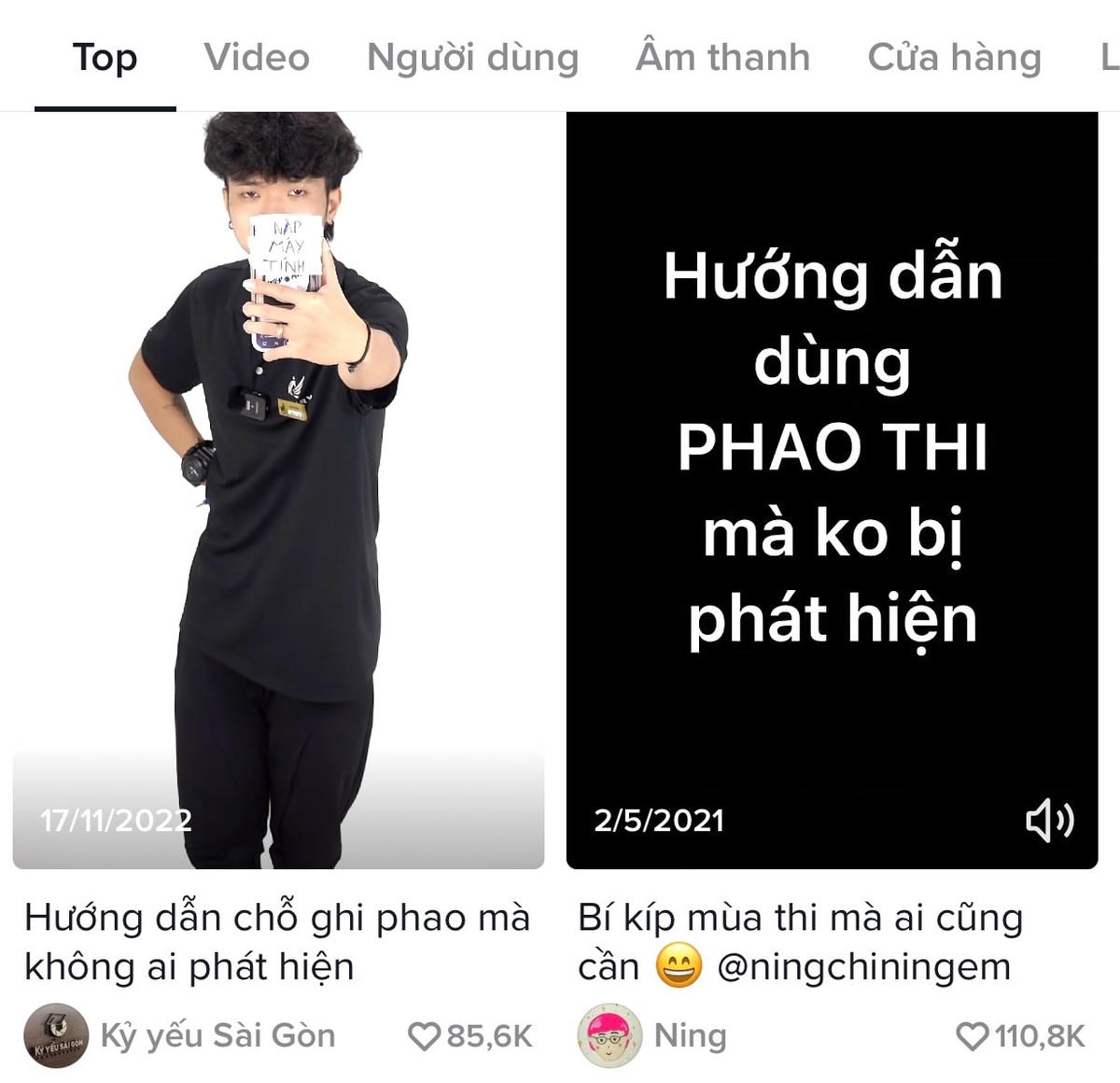Unmute sound on the PHAO THI video
This screenshot has height=1083, width=1120.
tap(1049, 821)
